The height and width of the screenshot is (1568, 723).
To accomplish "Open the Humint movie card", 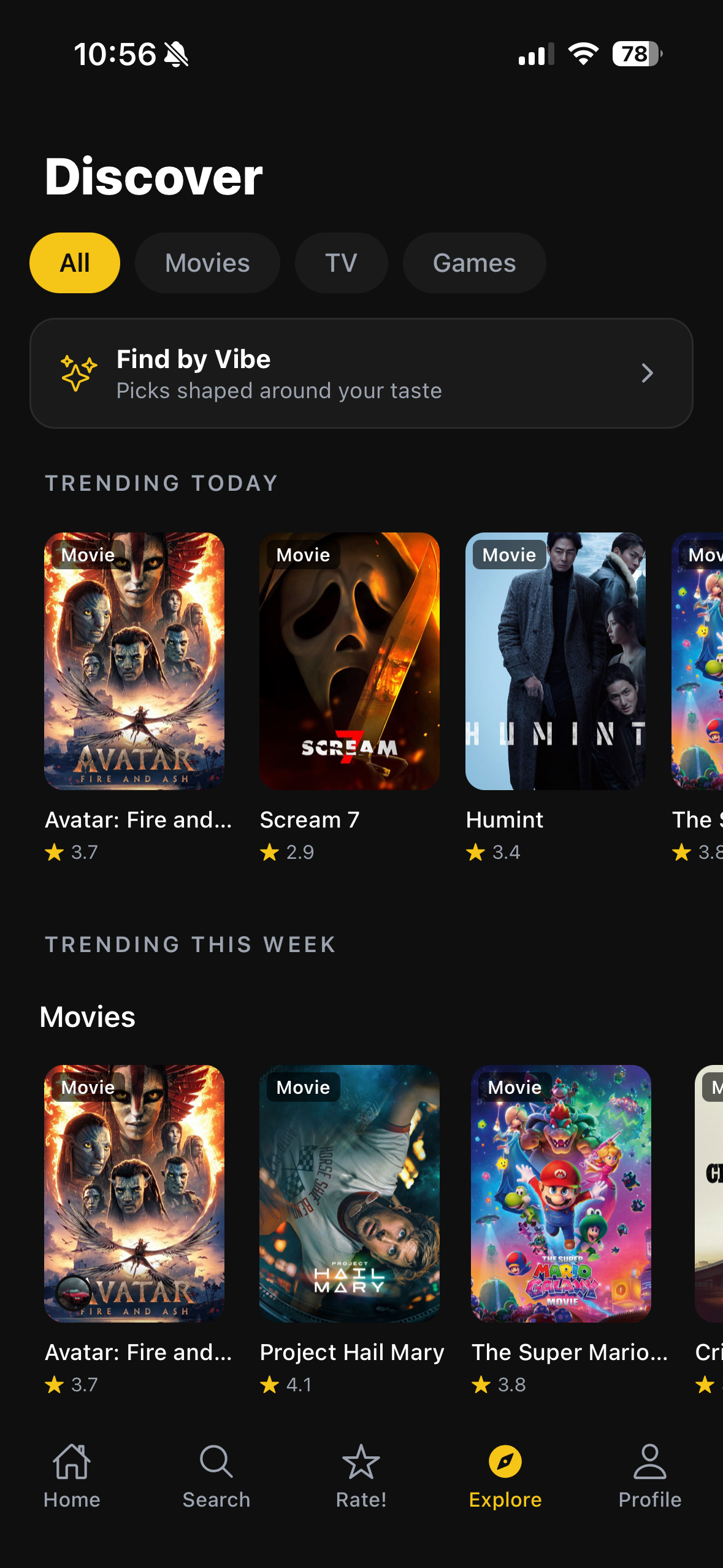I will tap(555, 661).
